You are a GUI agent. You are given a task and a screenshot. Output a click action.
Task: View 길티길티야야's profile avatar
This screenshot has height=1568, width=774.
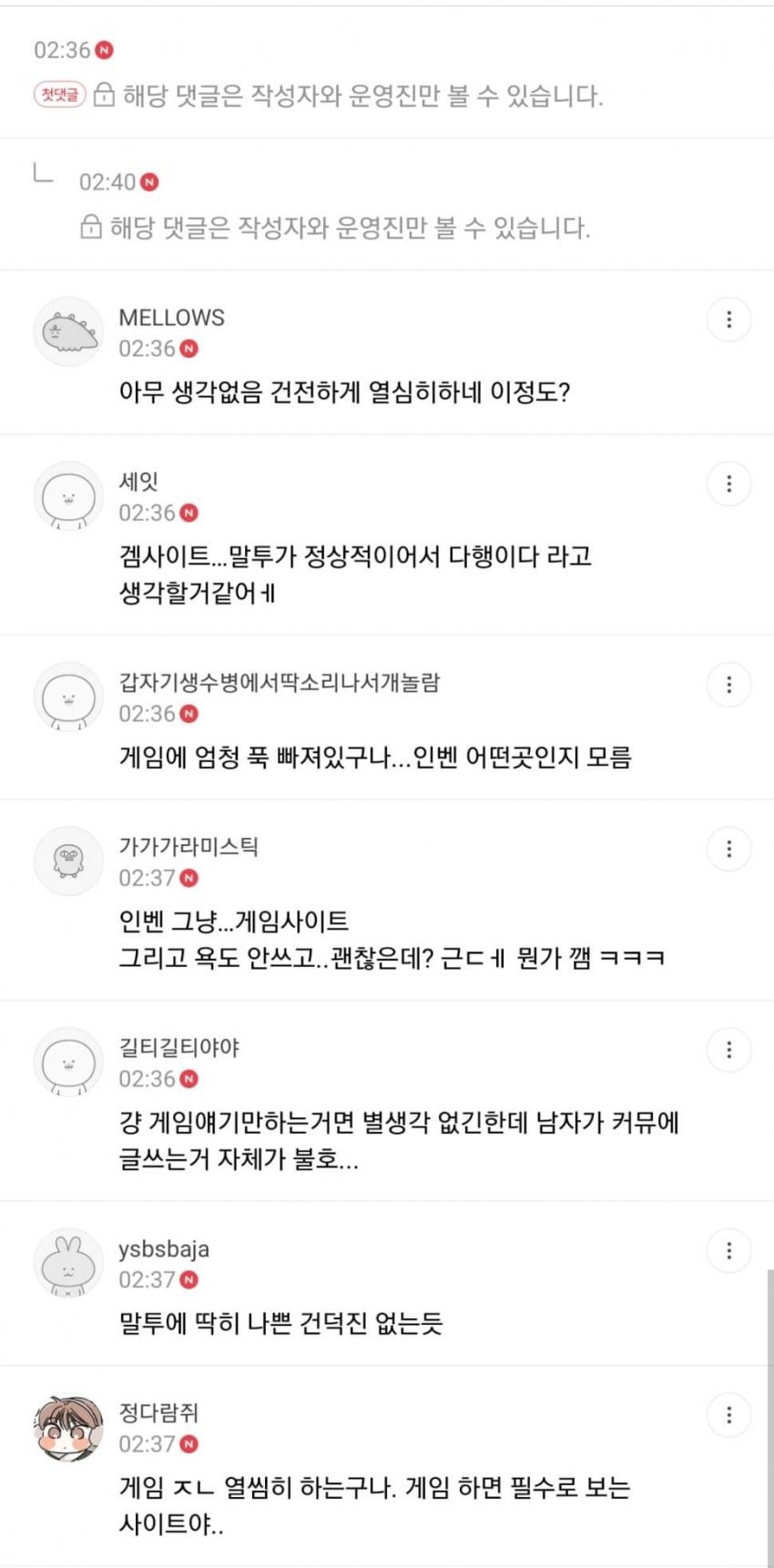(68, 1062)
